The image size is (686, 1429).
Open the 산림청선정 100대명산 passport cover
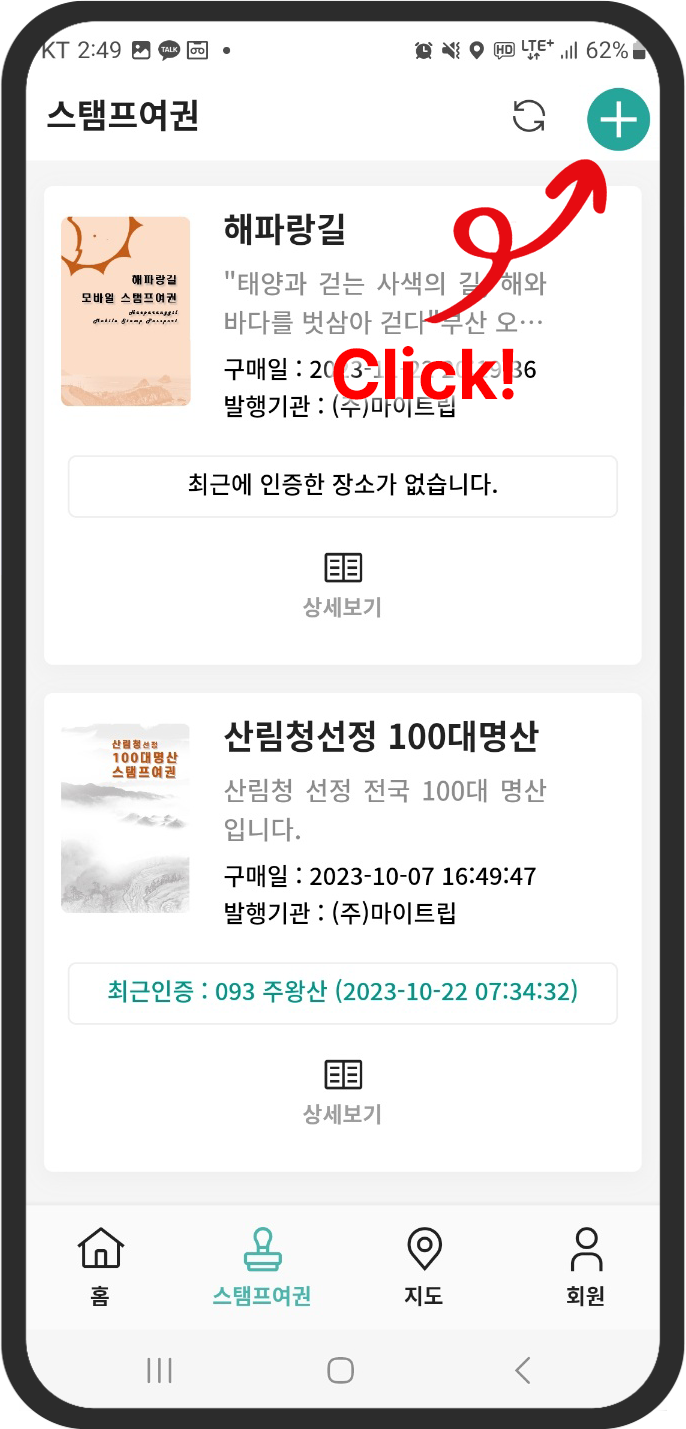click(x=125, y=817)
